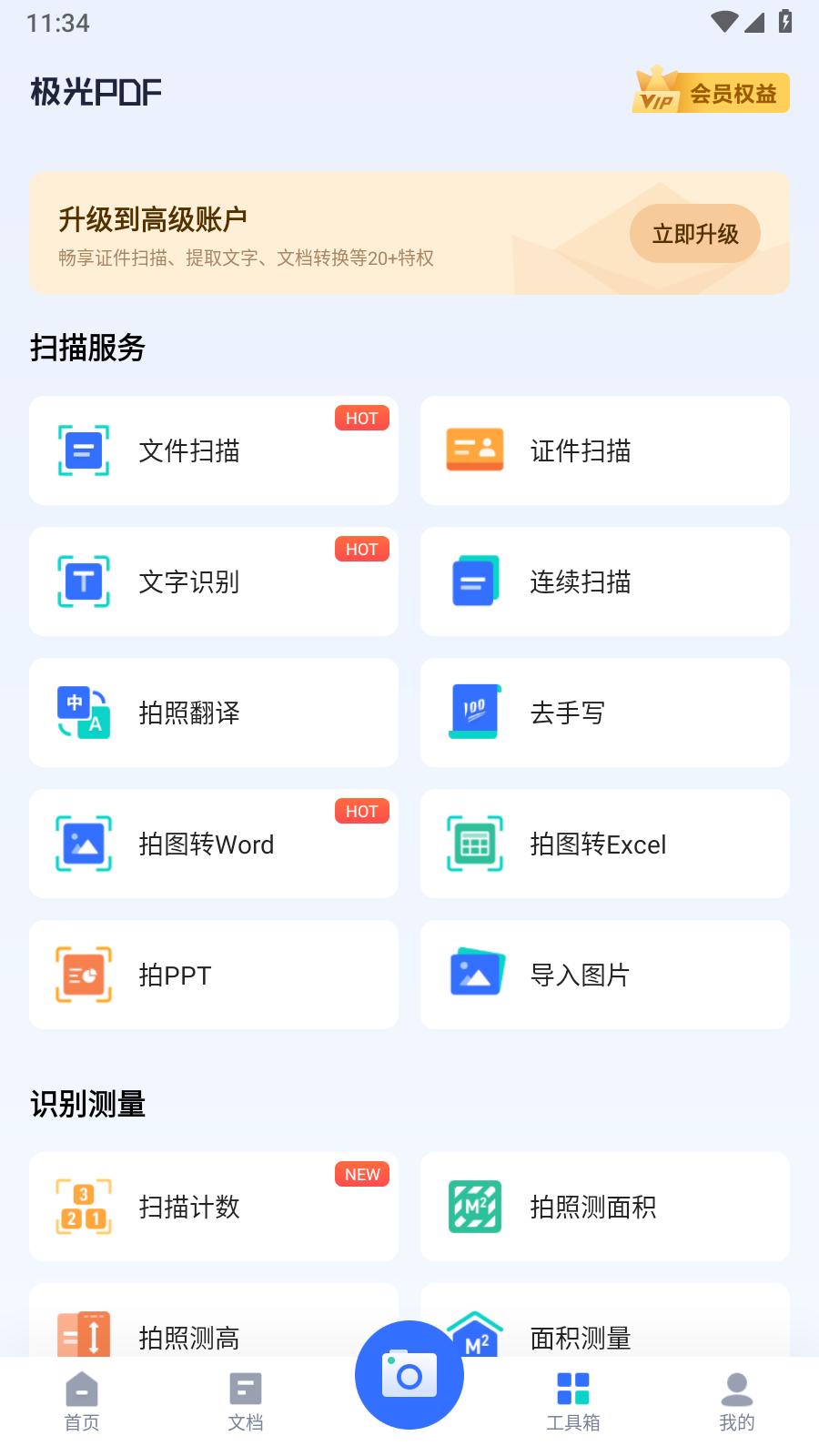Open the 扫描计数 scan counting feature
Image resolution: width=819 pixels, height=1456 pixels.
tap(188, 1207)
